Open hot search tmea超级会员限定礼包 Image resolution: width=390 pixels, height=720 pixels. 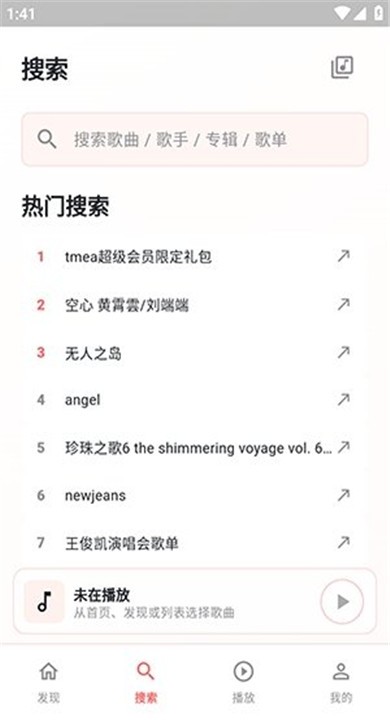point(195,256)
